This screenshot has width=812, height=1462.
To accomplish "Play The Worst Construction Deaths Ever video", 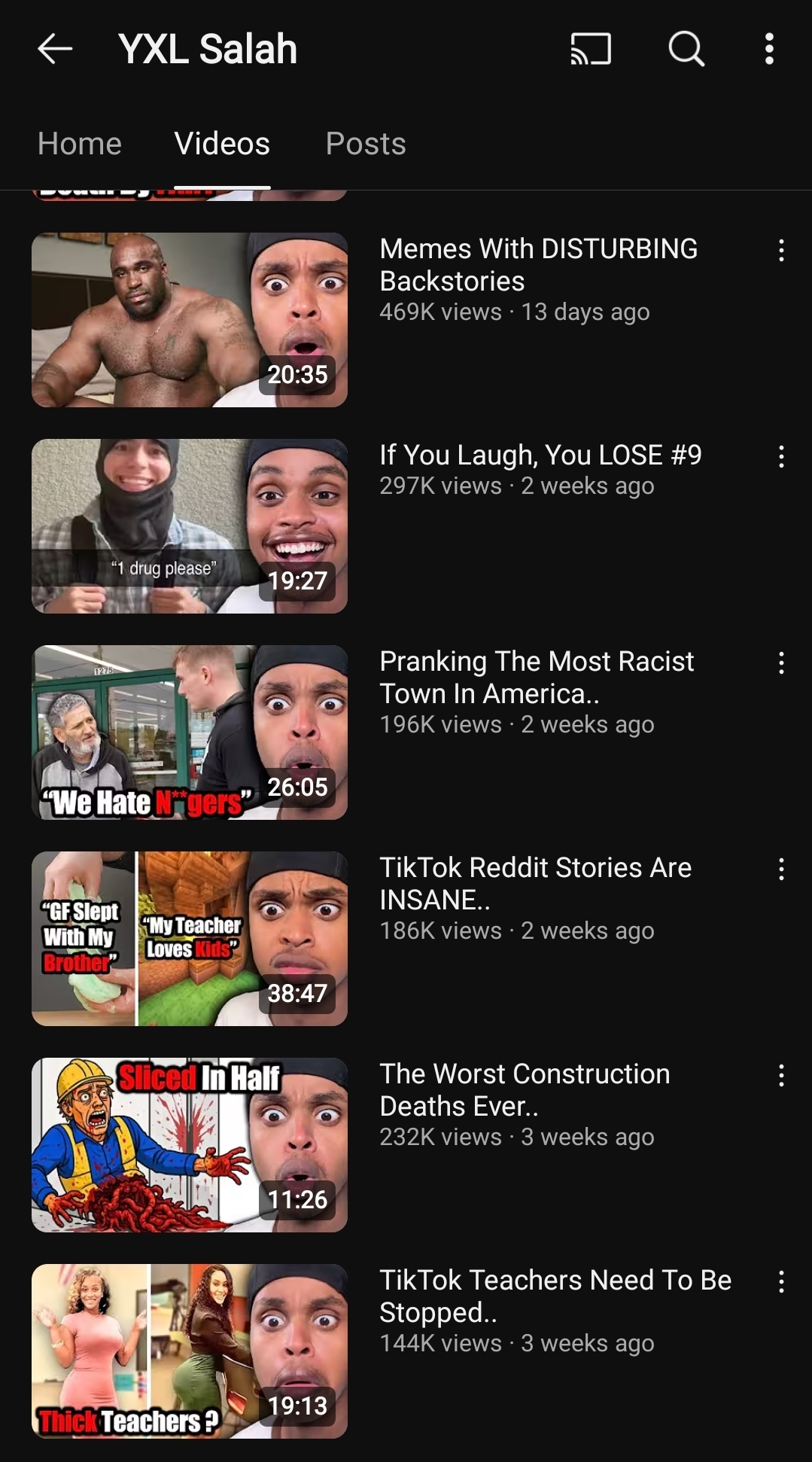I will click(x=190, y=1145).
